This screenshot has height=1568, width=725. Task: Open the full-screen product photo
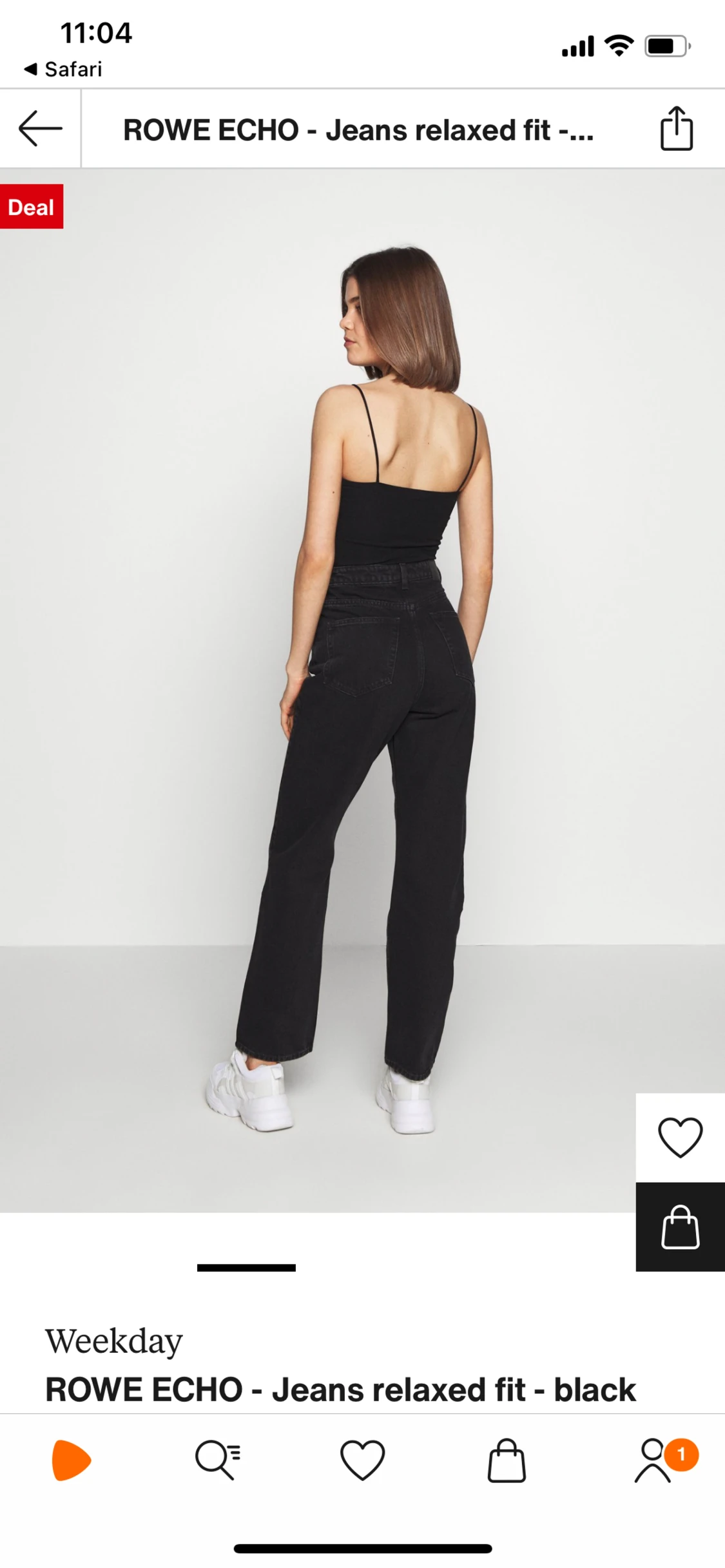[x=362, y=691]
